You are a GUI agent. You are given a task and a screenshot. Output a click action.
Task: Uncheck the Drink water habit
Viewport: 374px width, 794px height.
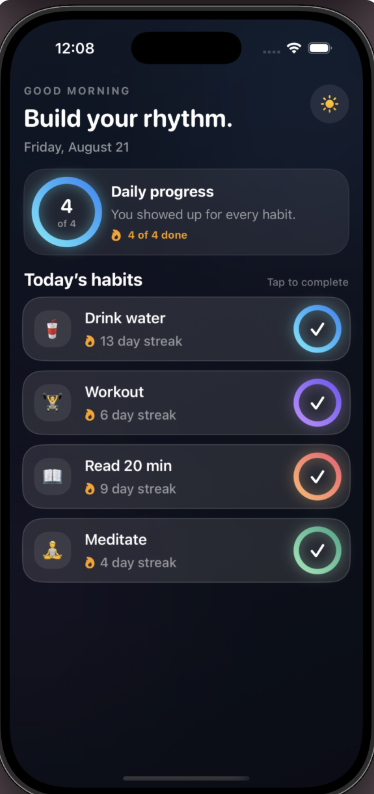[x=317, y=329]
